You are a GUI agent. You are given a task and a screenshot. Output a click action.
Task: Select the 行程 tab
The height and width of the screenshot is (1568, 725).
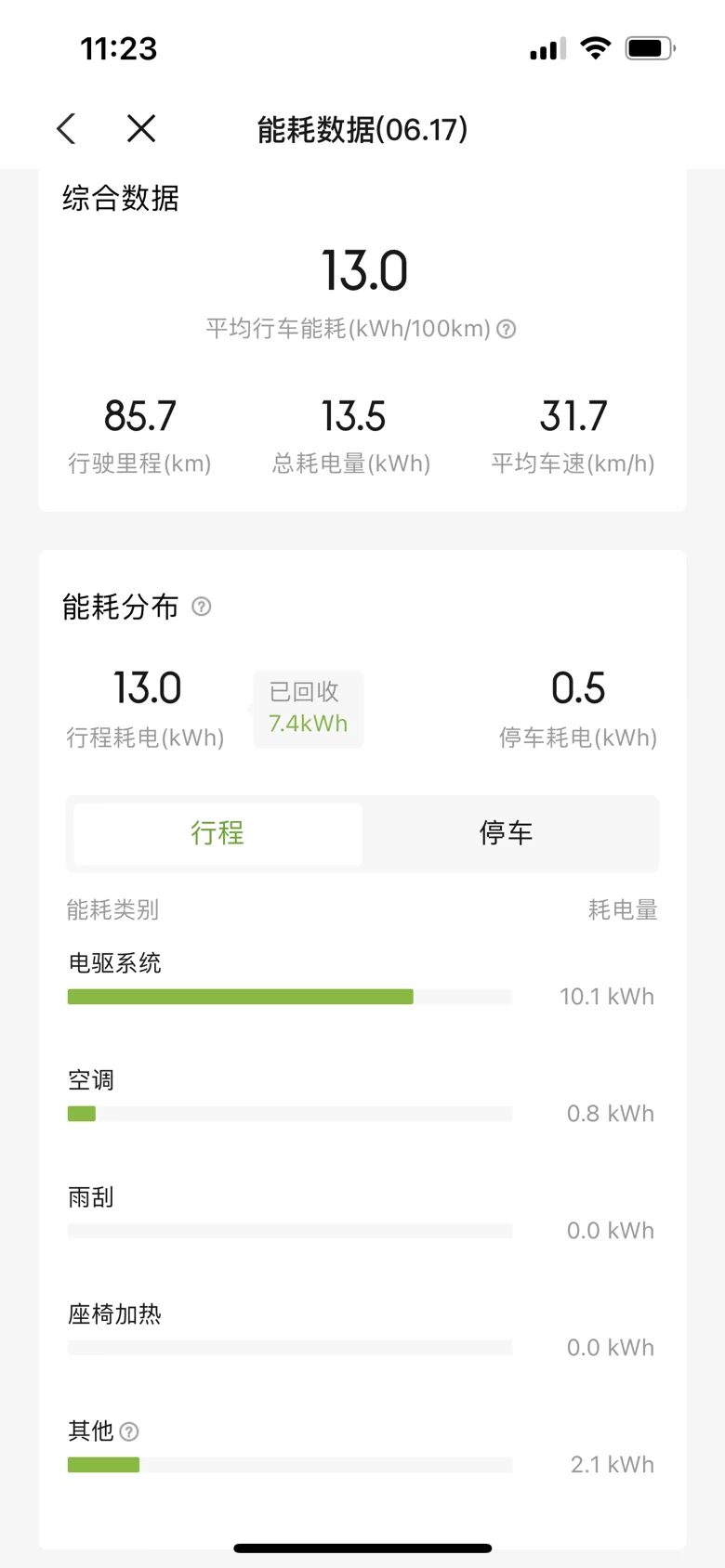click(217, 833)
